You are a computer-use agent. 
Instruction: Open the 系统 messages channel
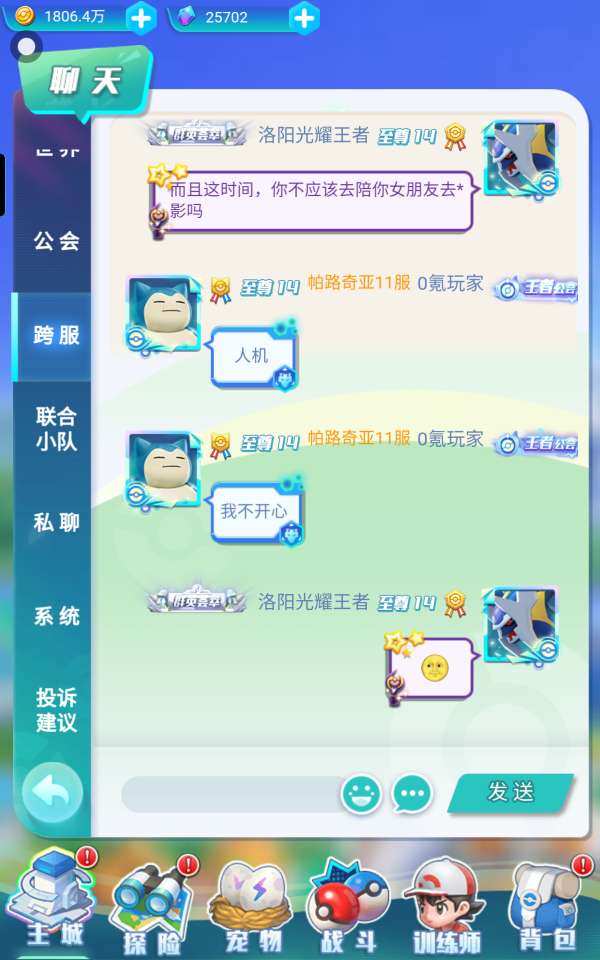tap(56, 616)
